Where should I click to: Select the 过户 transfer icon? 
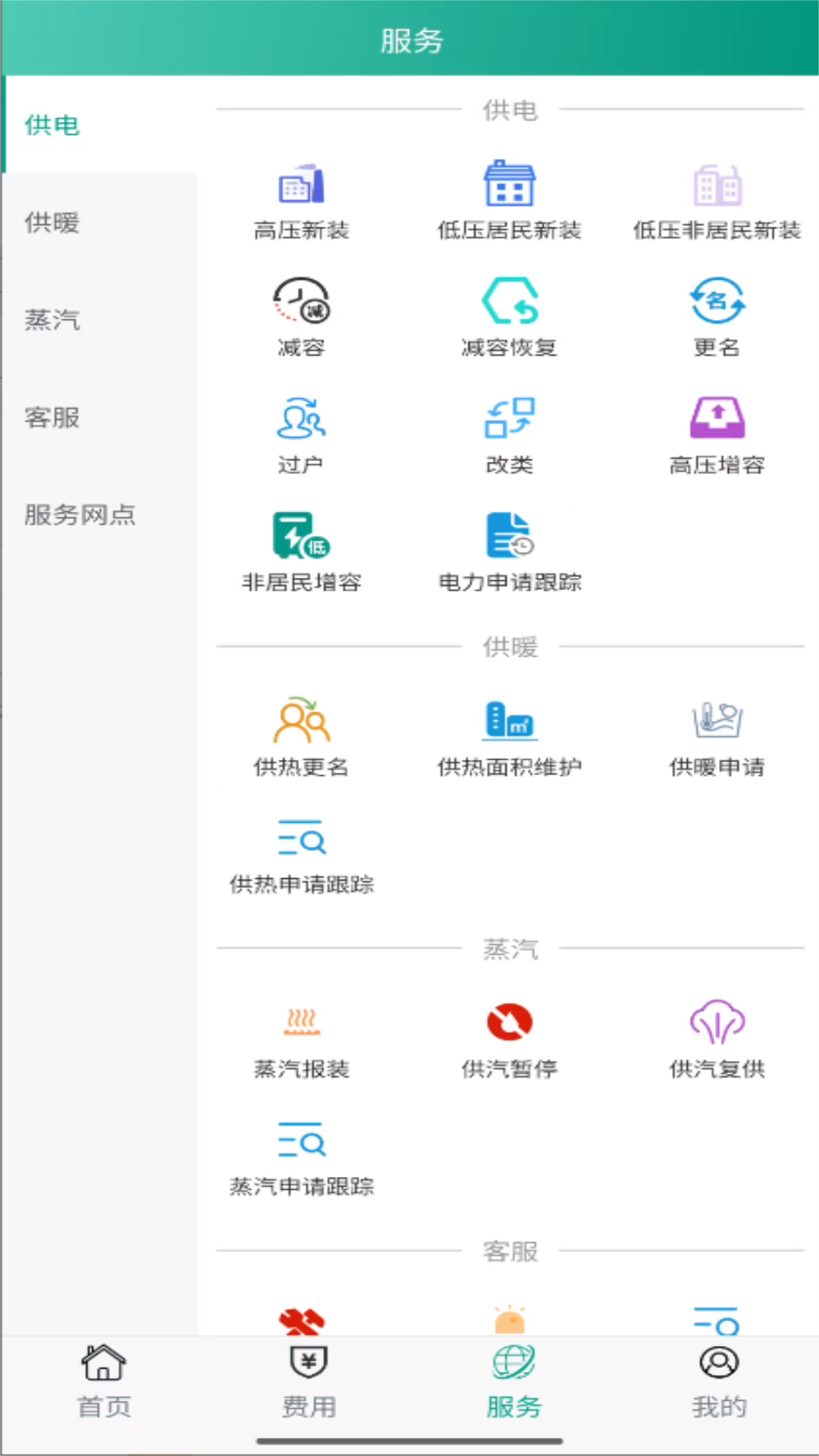(301, 418)
